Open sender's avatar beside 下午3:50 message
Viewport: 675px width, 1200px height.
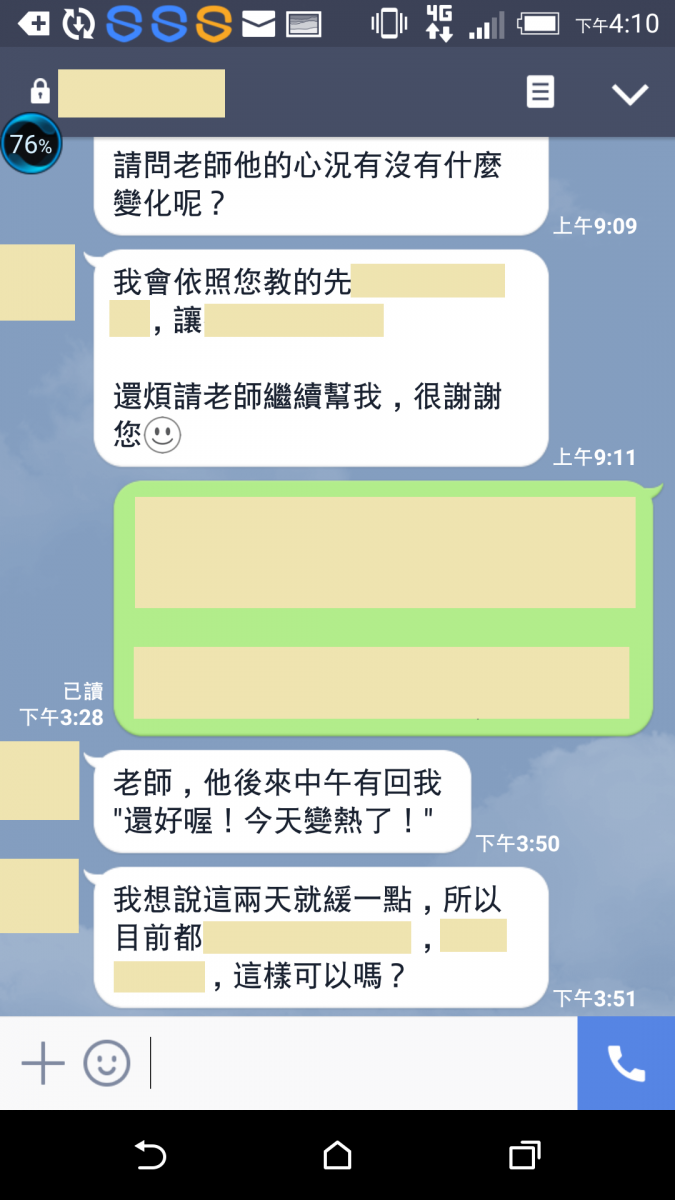click(x=40, y=780)
